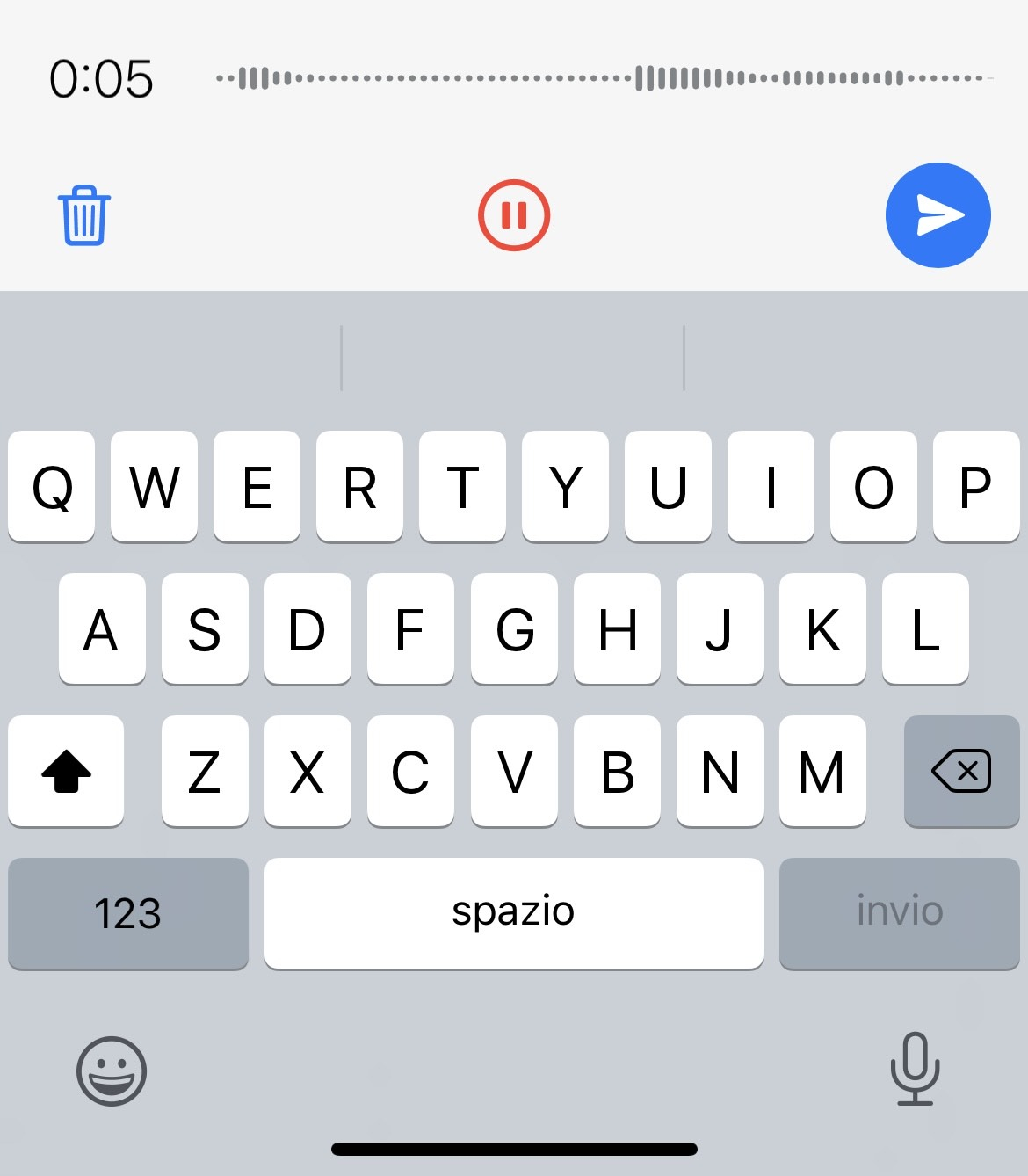Tap the 0:05 recording timer

103,79
